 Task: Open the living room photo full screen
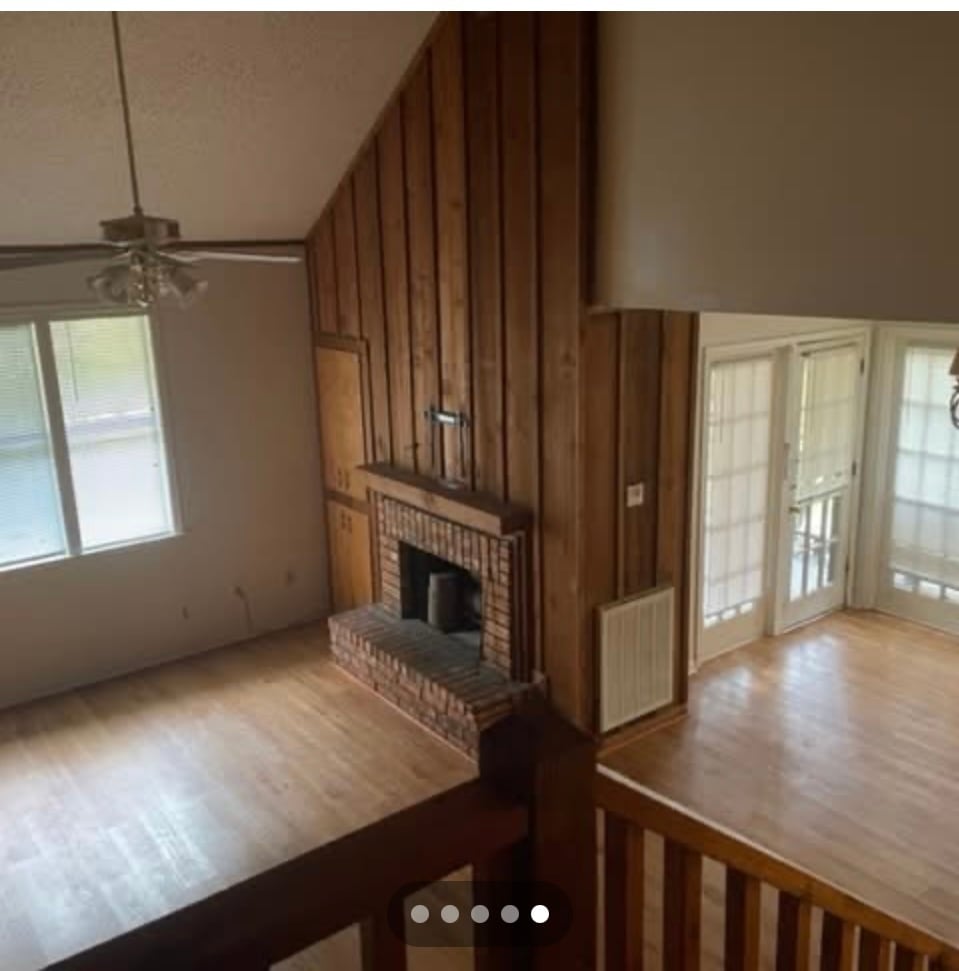click(479, 450)
